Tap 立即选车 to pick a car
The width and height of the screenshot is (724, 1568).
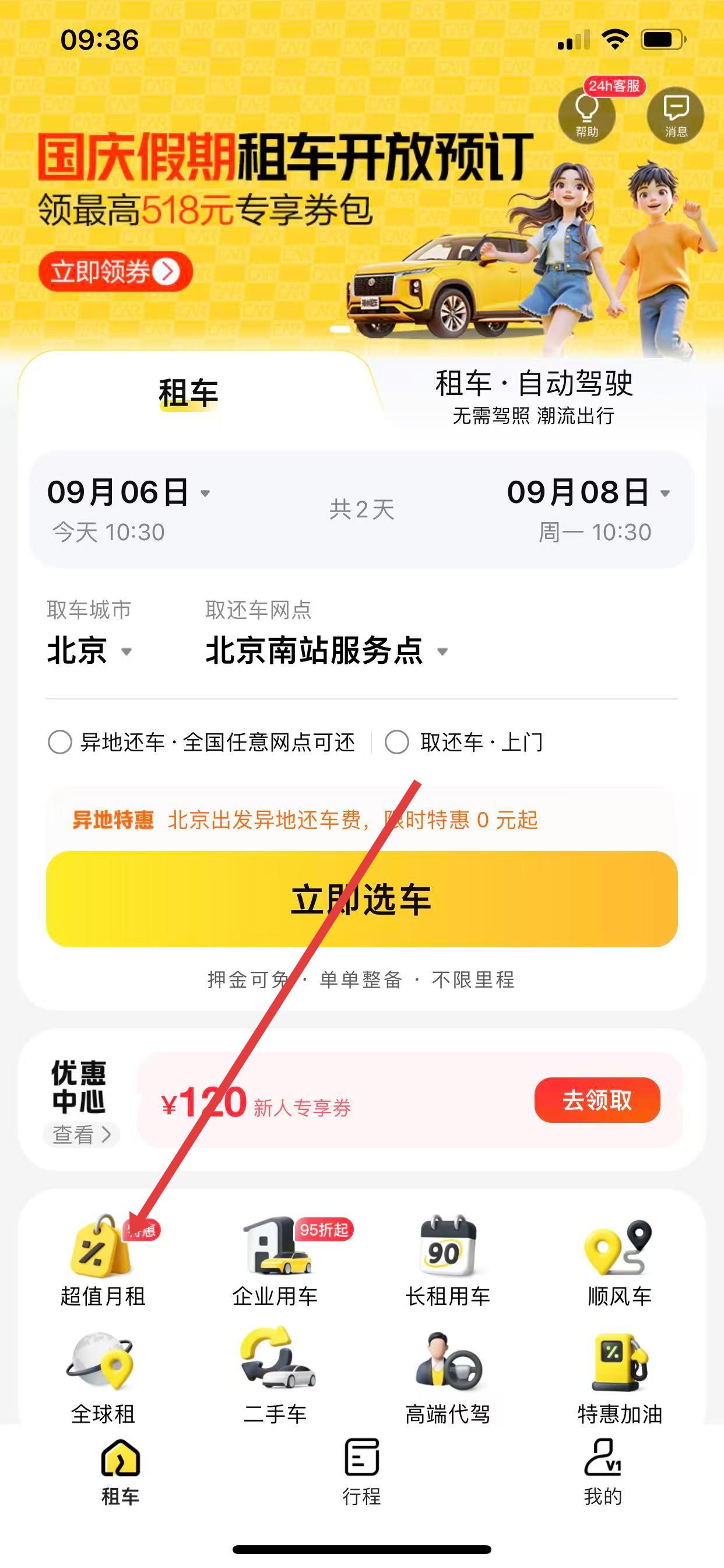(x=361, y=899)
